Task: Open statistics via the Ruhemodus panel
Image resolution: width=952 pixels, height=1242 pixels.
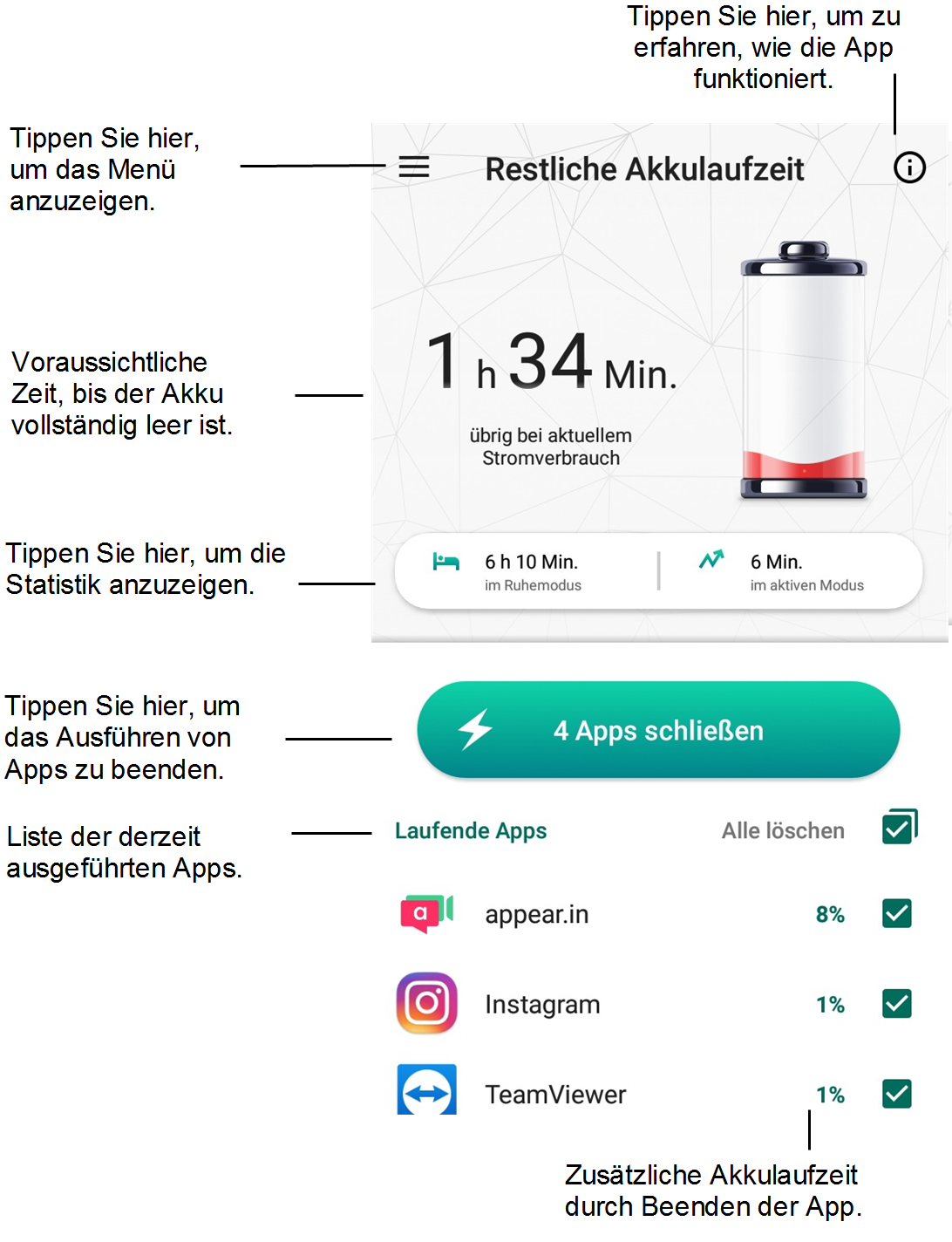Action: coord(523,571)
